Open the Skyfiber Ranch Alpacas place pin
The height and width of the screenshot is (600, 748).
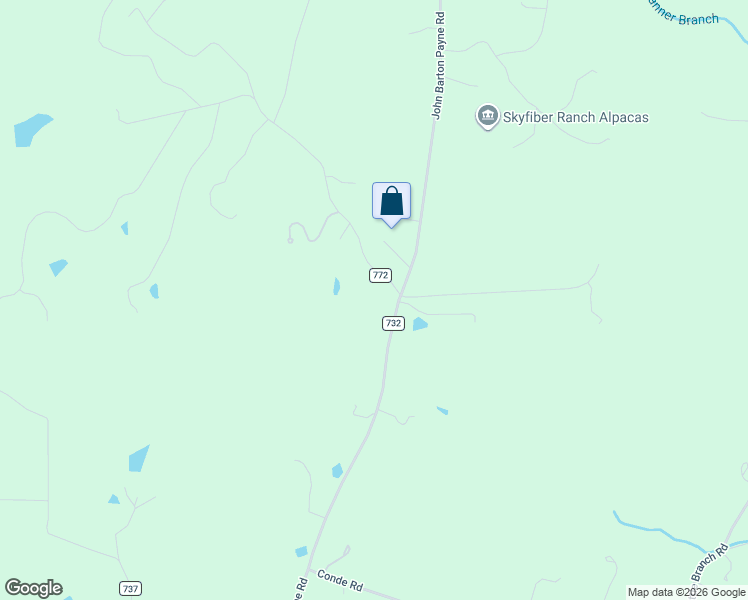[487, 117]
